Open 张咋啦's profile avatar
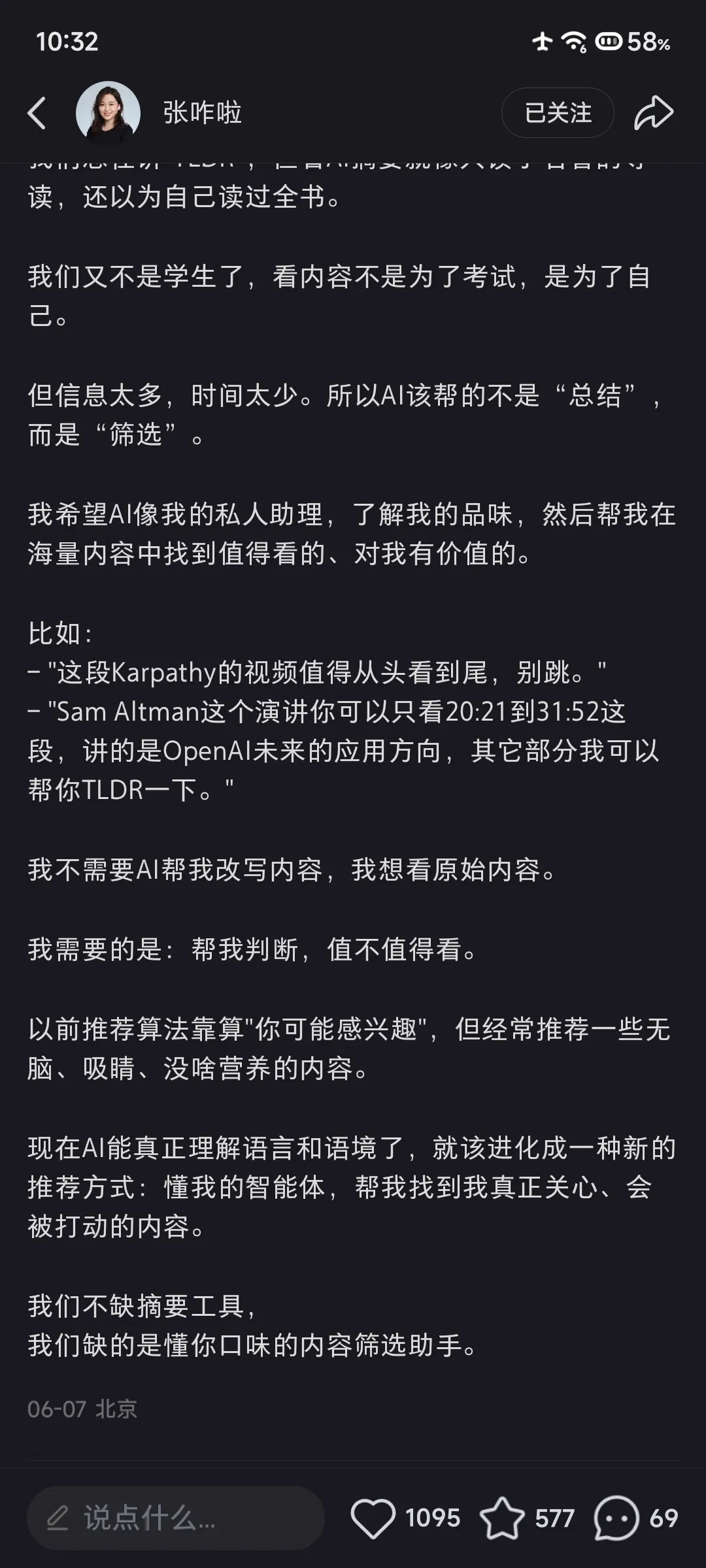Viewport: 706px width, 1568px height. [108, 113]
